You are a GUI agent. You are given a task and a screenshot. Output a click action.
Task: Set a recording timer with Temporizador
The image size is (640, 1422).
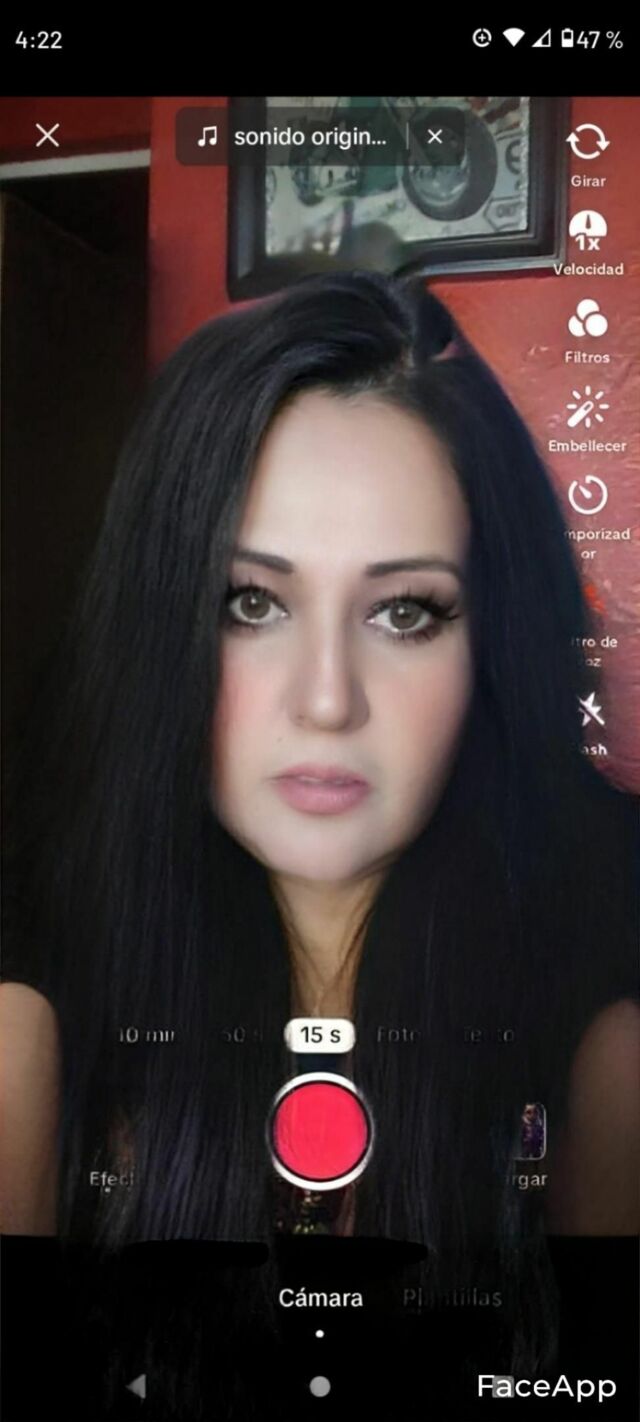click(588, 497)
